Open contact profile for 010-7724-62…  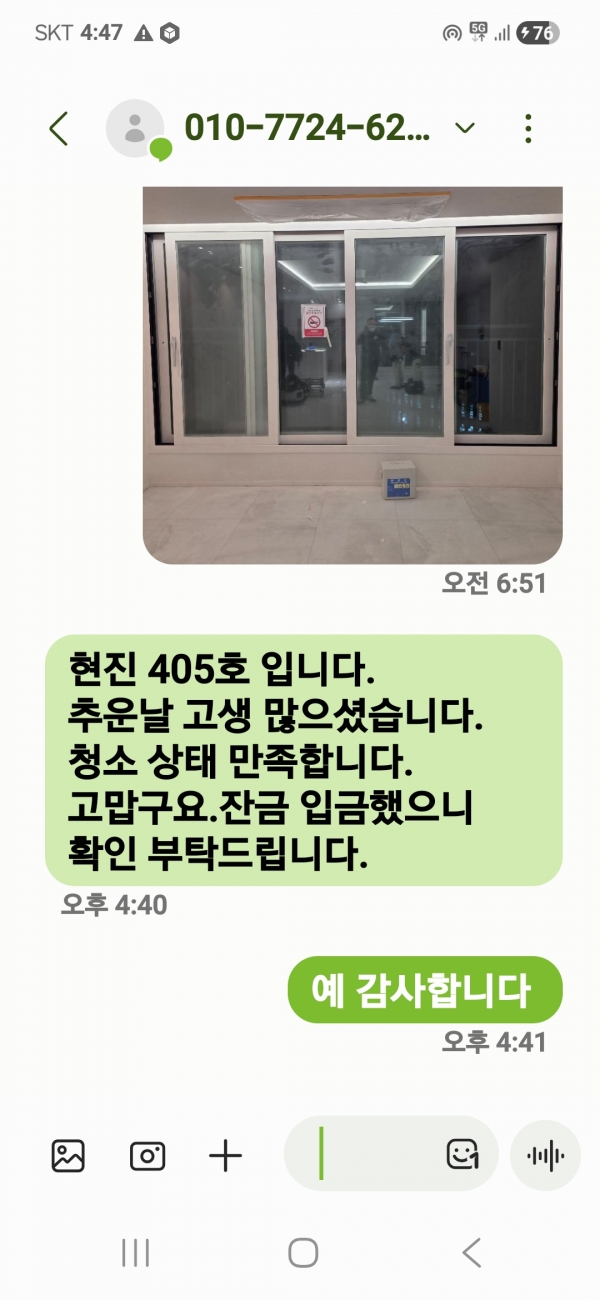pyautogui.click(x=136, y=129)
